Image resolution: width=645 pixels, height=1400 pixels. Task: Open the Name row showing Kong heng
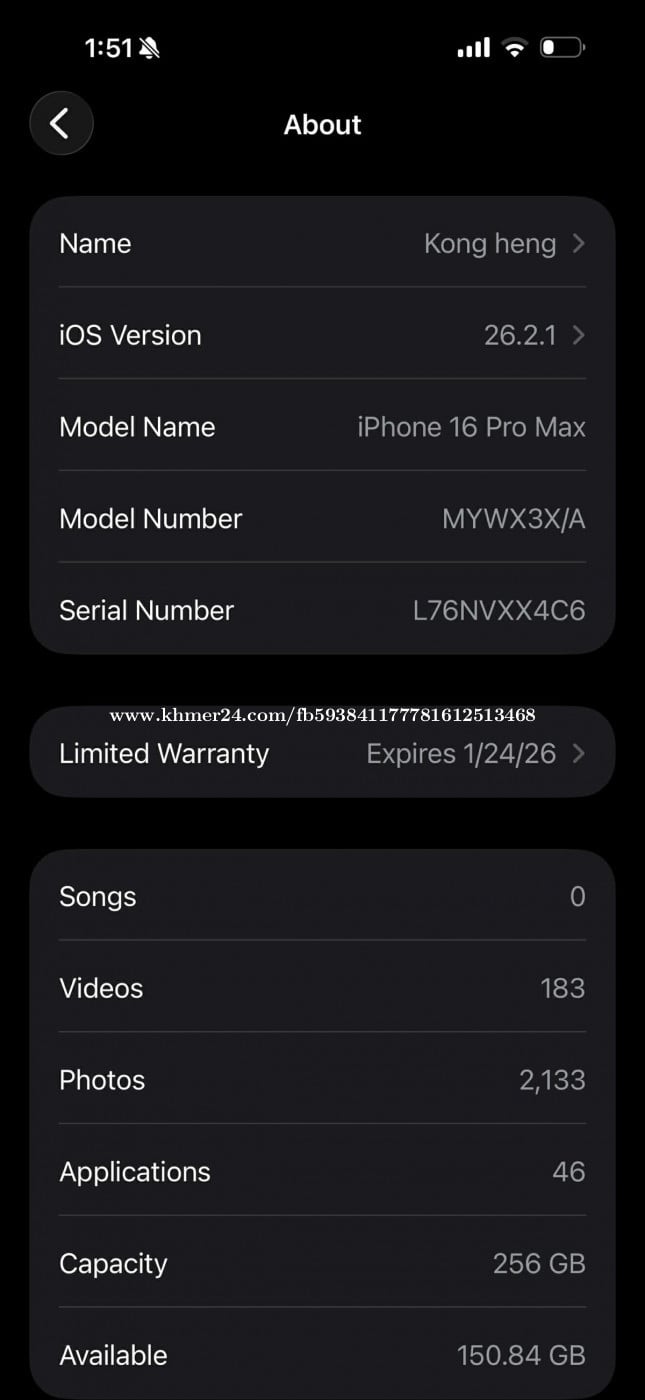pos(322,243)
